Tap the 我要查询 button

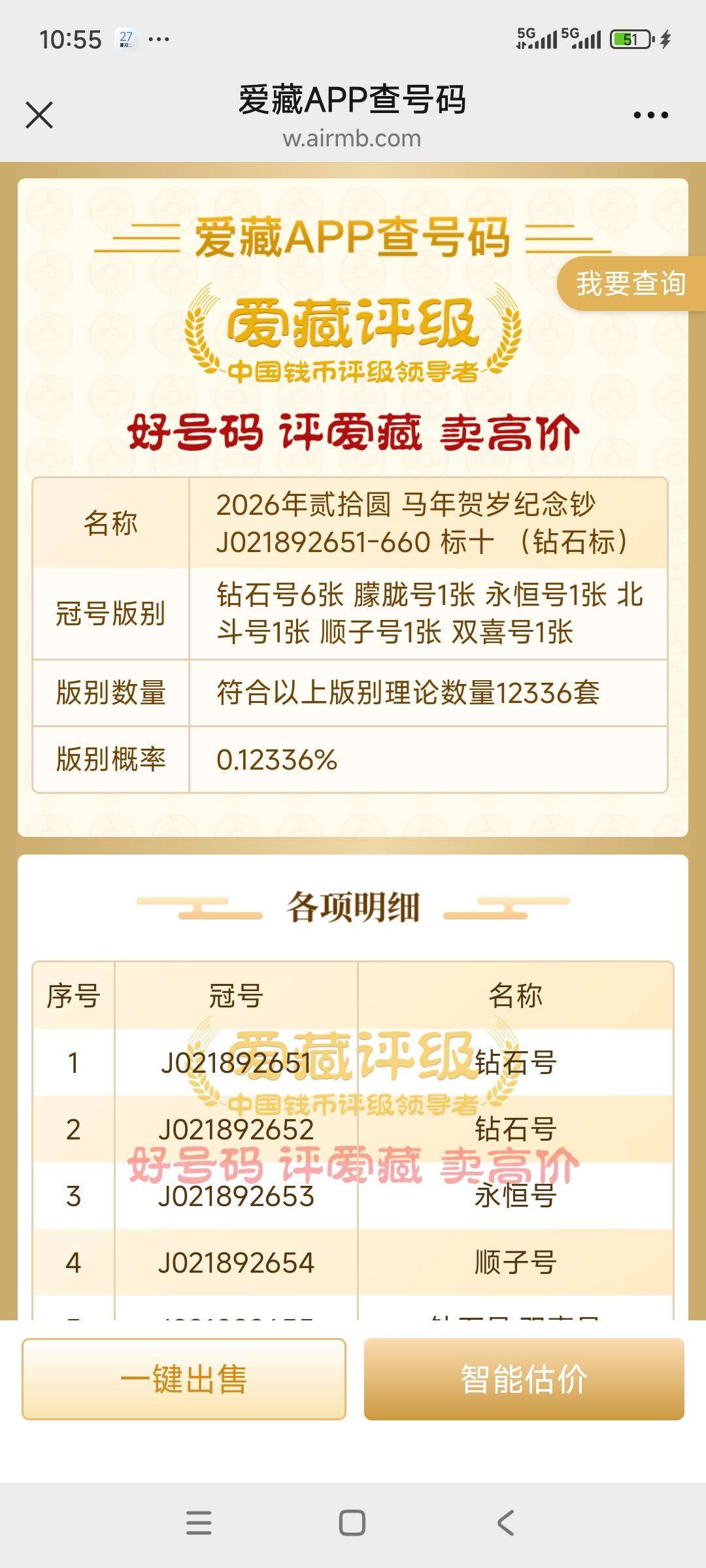pyautogui.click(x=631, y=284)
